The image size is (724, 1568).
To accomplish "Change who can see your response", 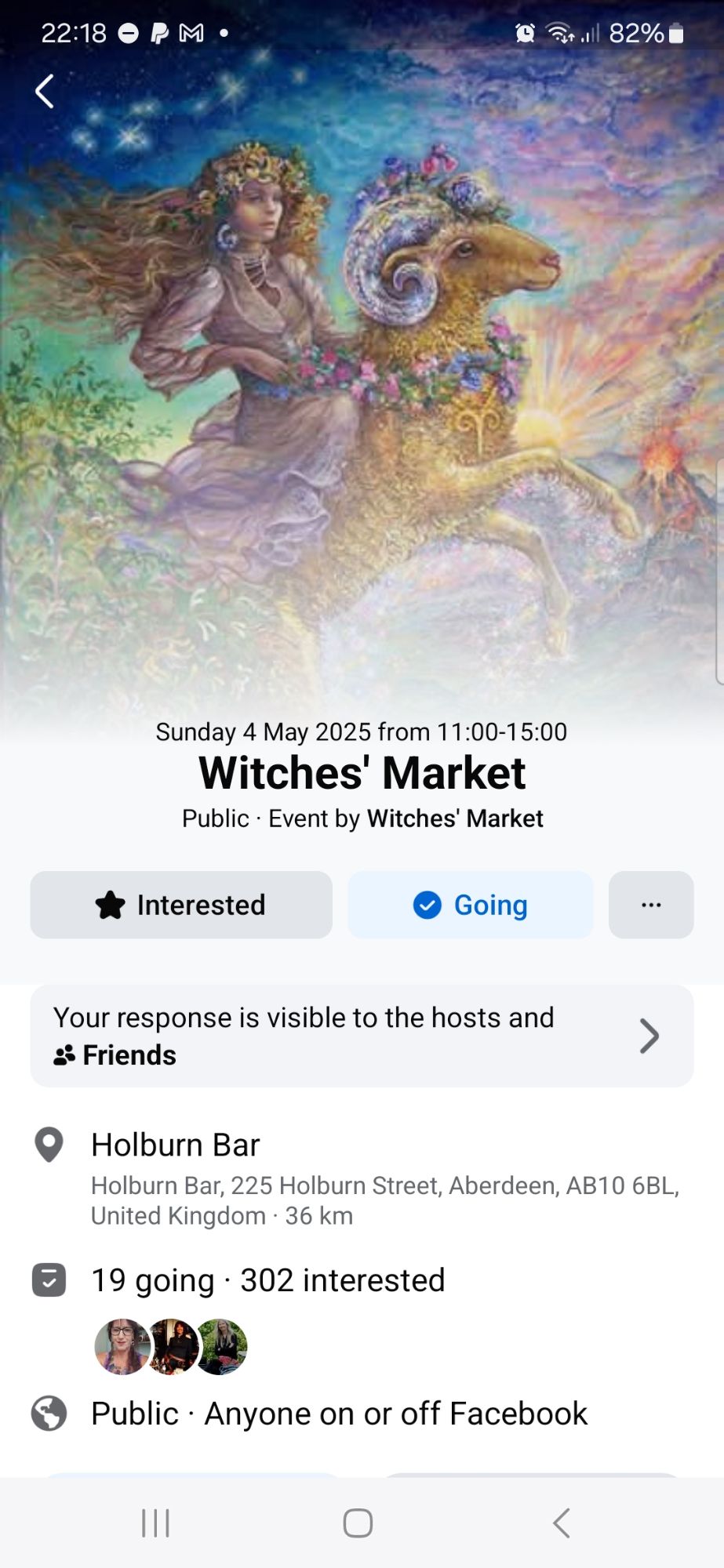I will click(362, 1036).
